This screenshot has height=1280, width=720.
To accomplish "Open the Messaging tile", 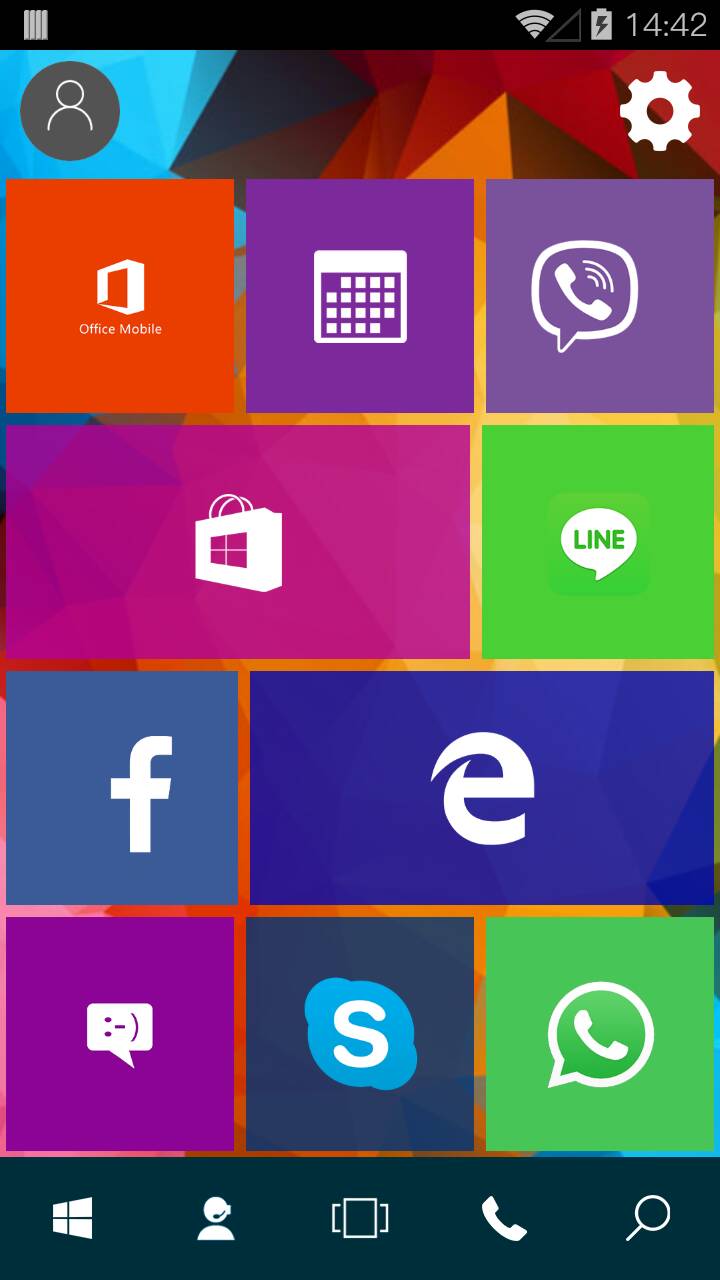I will click(120, 1032).
